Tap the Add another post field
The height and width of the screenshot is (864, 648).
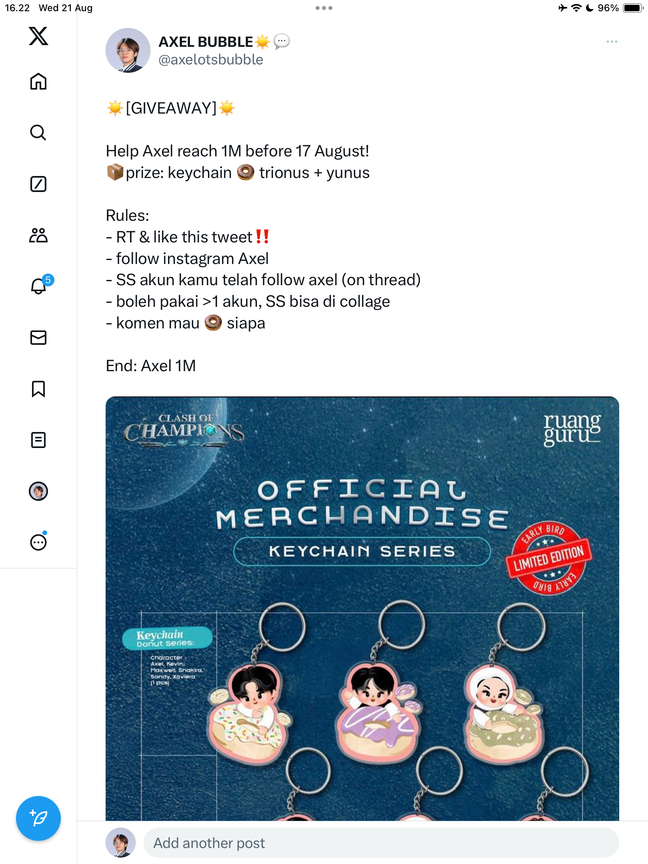[380, 843]
